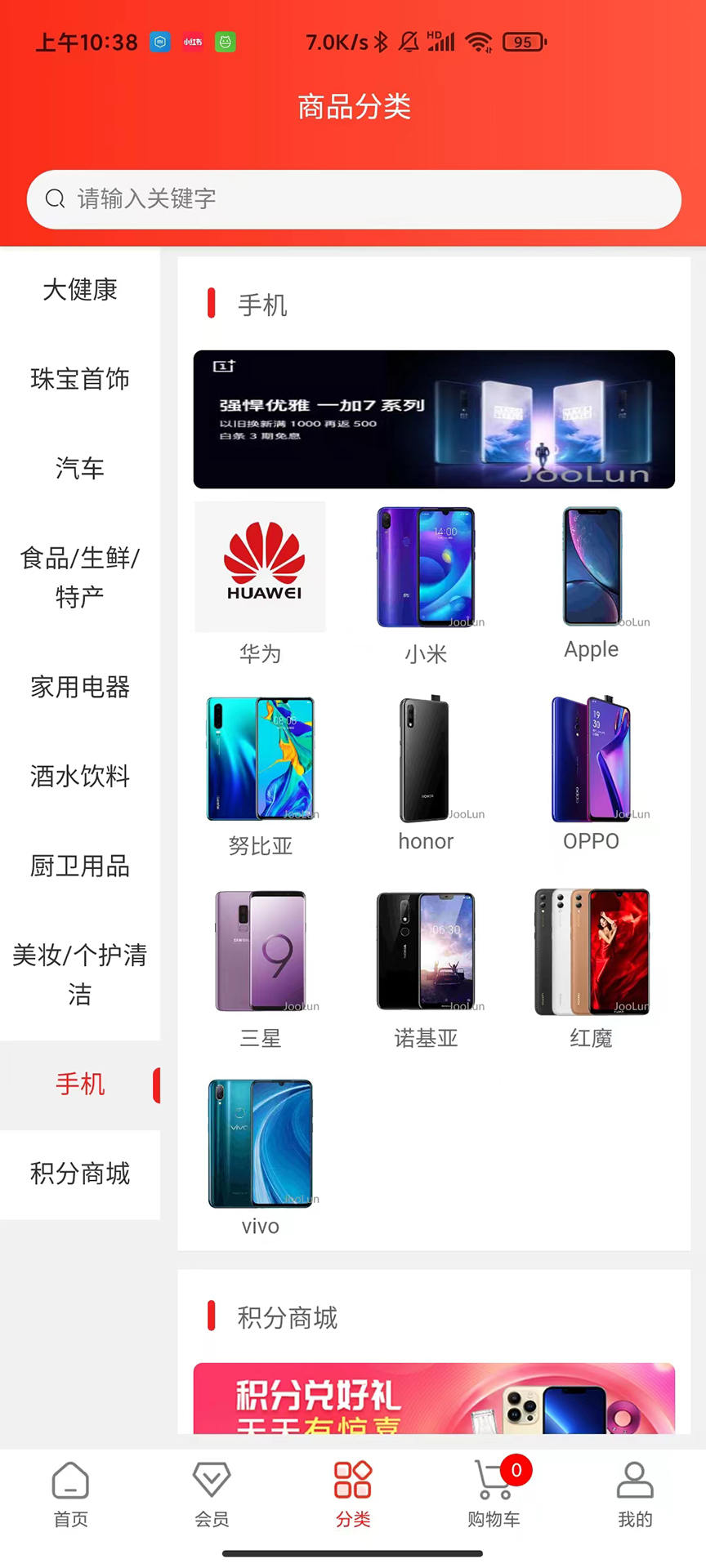Open the 购物车 tab

point(494,1494)
